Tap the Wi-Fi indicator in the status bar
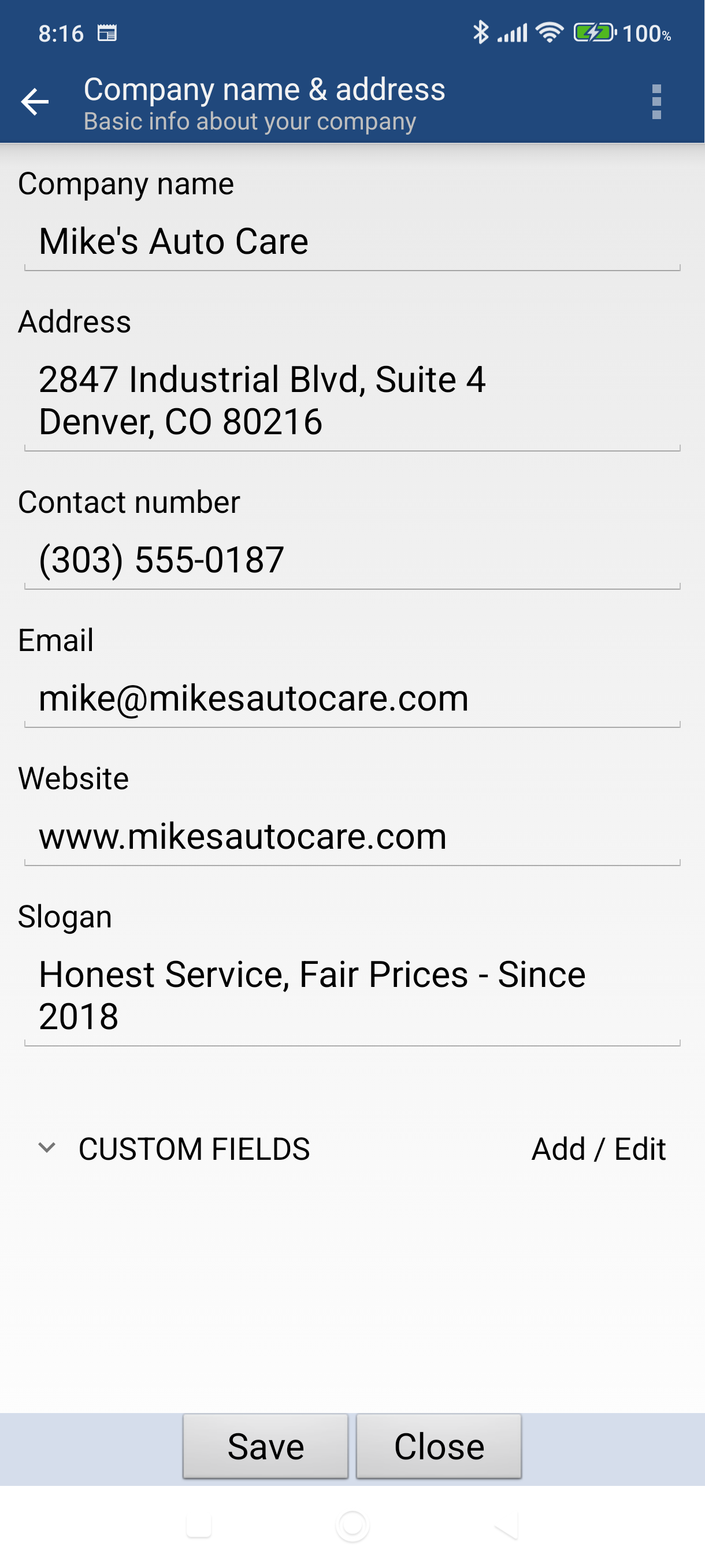The height and width of the screenshot is (1568, 705). tap(550, 34)
